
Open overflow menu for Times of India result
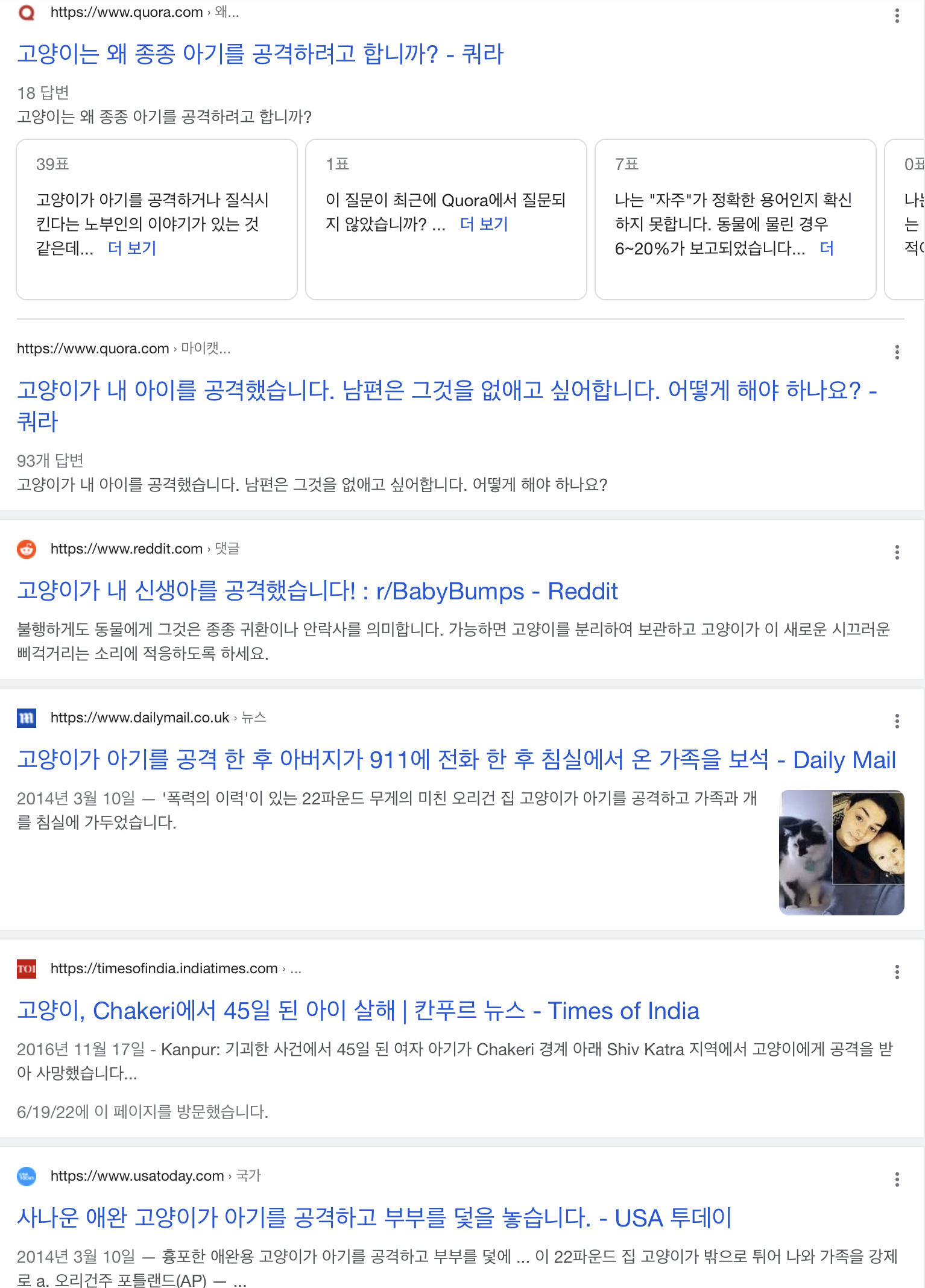click(897, 972)
